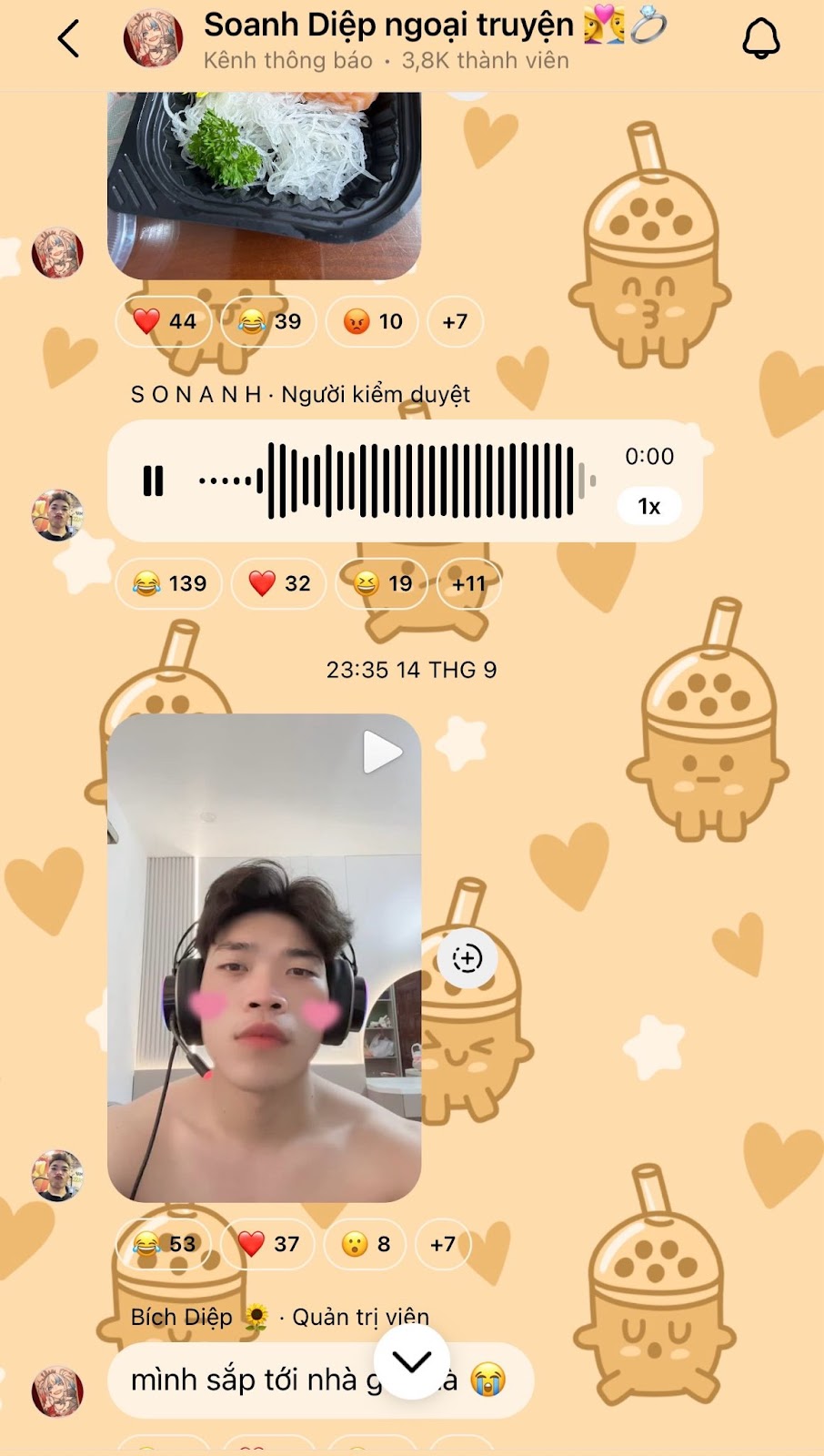Tap the 139 laughing reaction on voice message
Viewport: 824px width, 1456px height.
169,583
